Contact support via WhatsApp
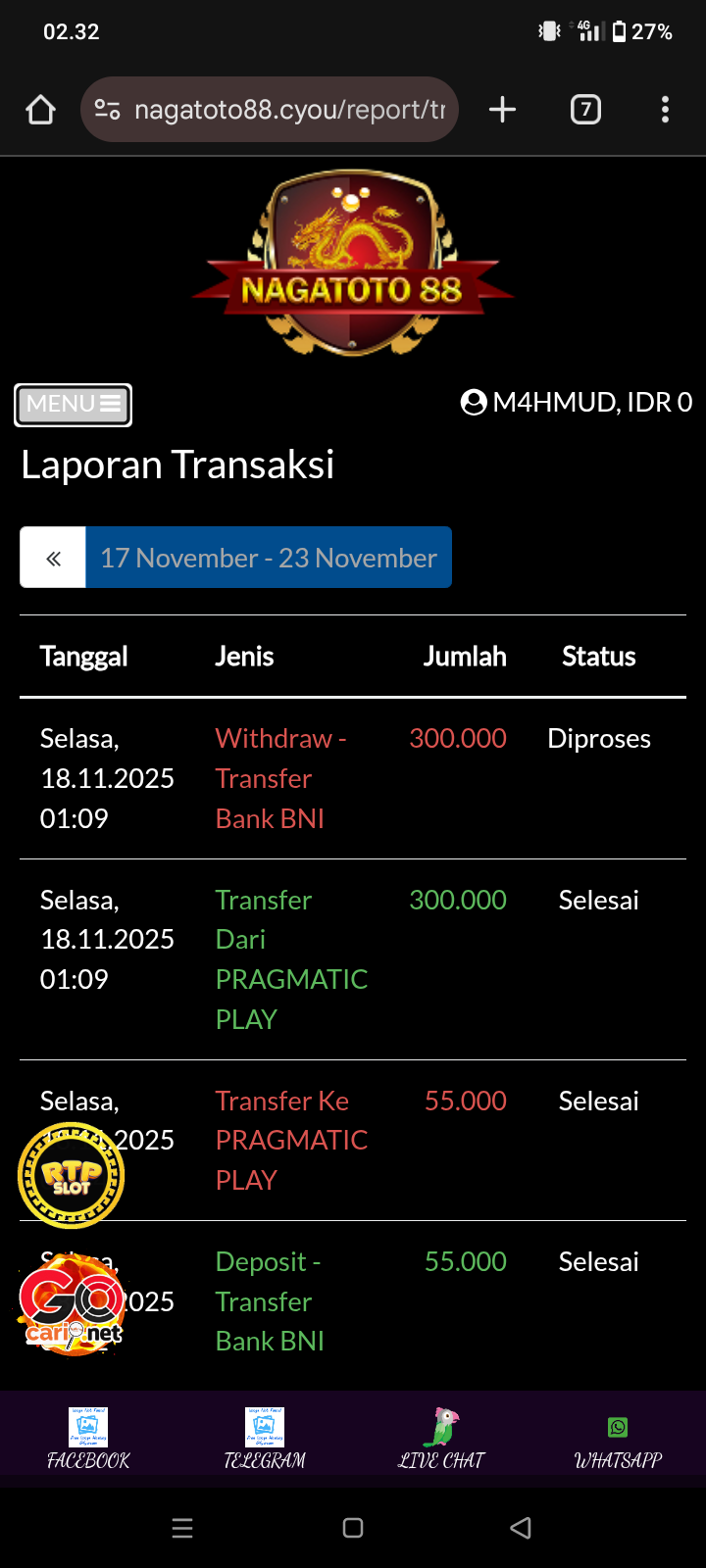 [x=618, y=1439]
